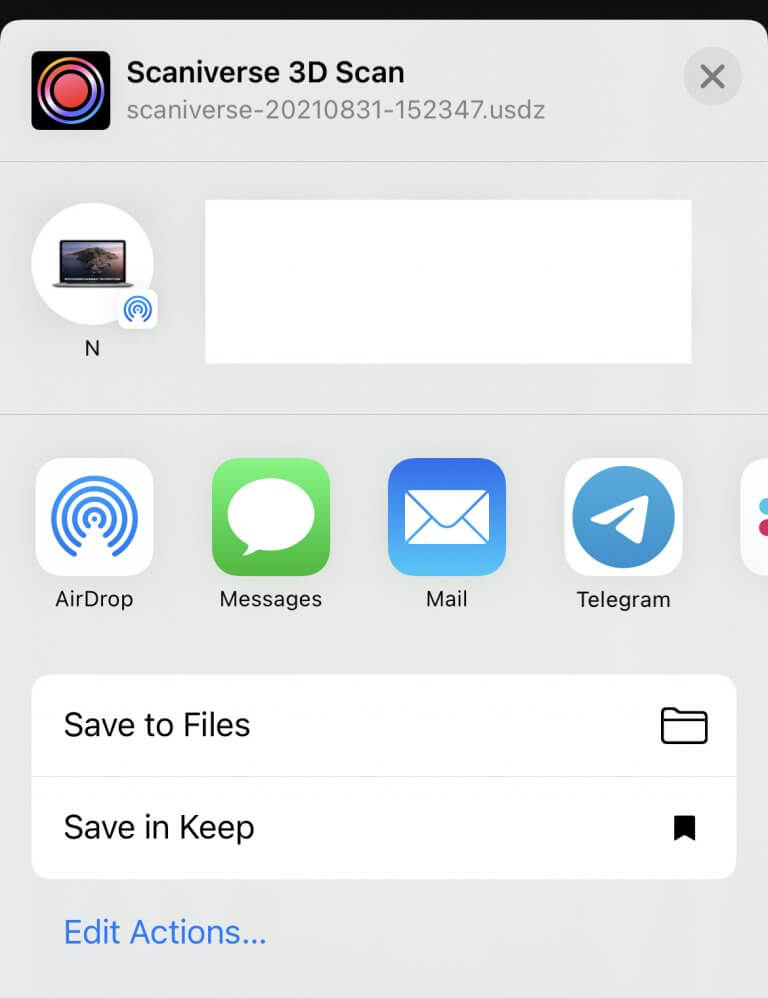Viewport: 768px width, 998px height.
Task: Close the share sheet
Action: pos(712,76)
